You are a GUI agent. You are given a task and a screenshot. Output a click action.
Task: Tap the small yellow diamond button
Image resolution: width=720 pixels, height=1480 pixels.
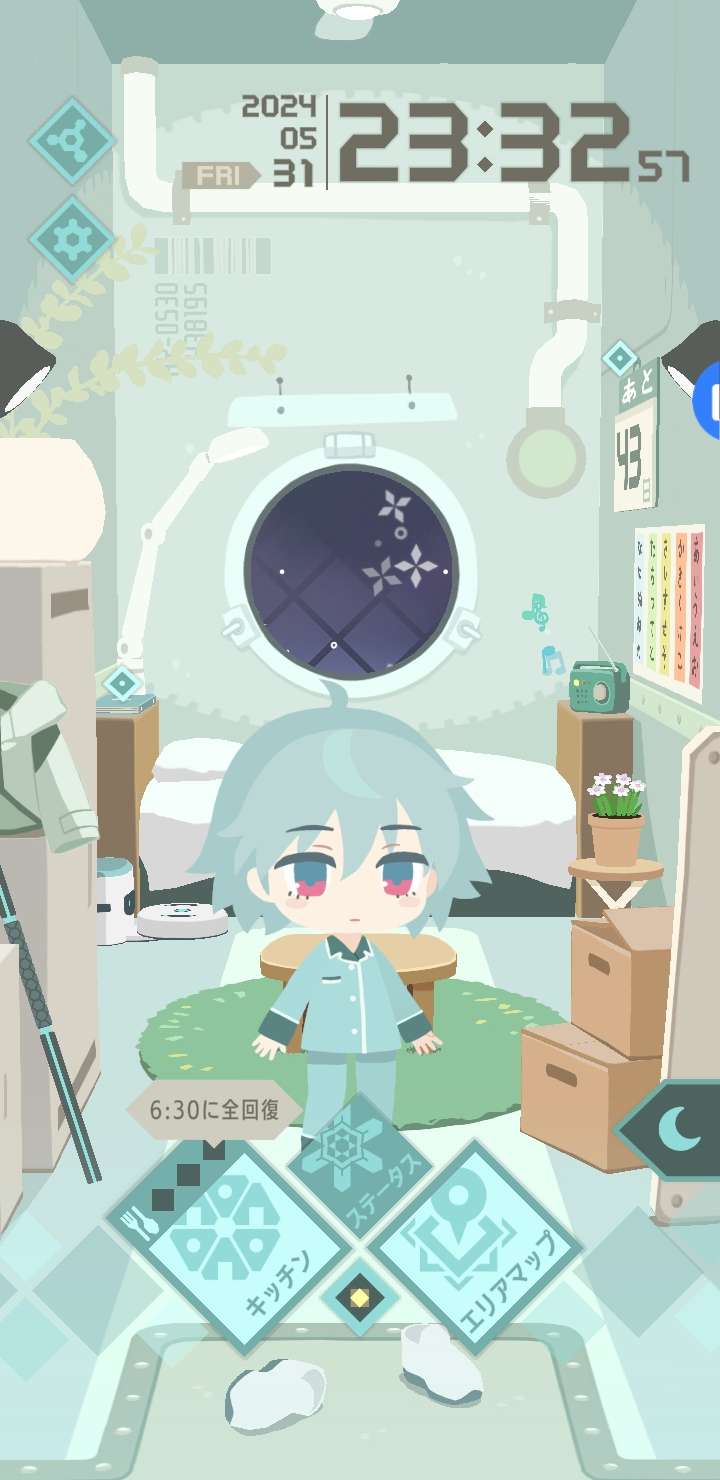[x=360, y=1298]
